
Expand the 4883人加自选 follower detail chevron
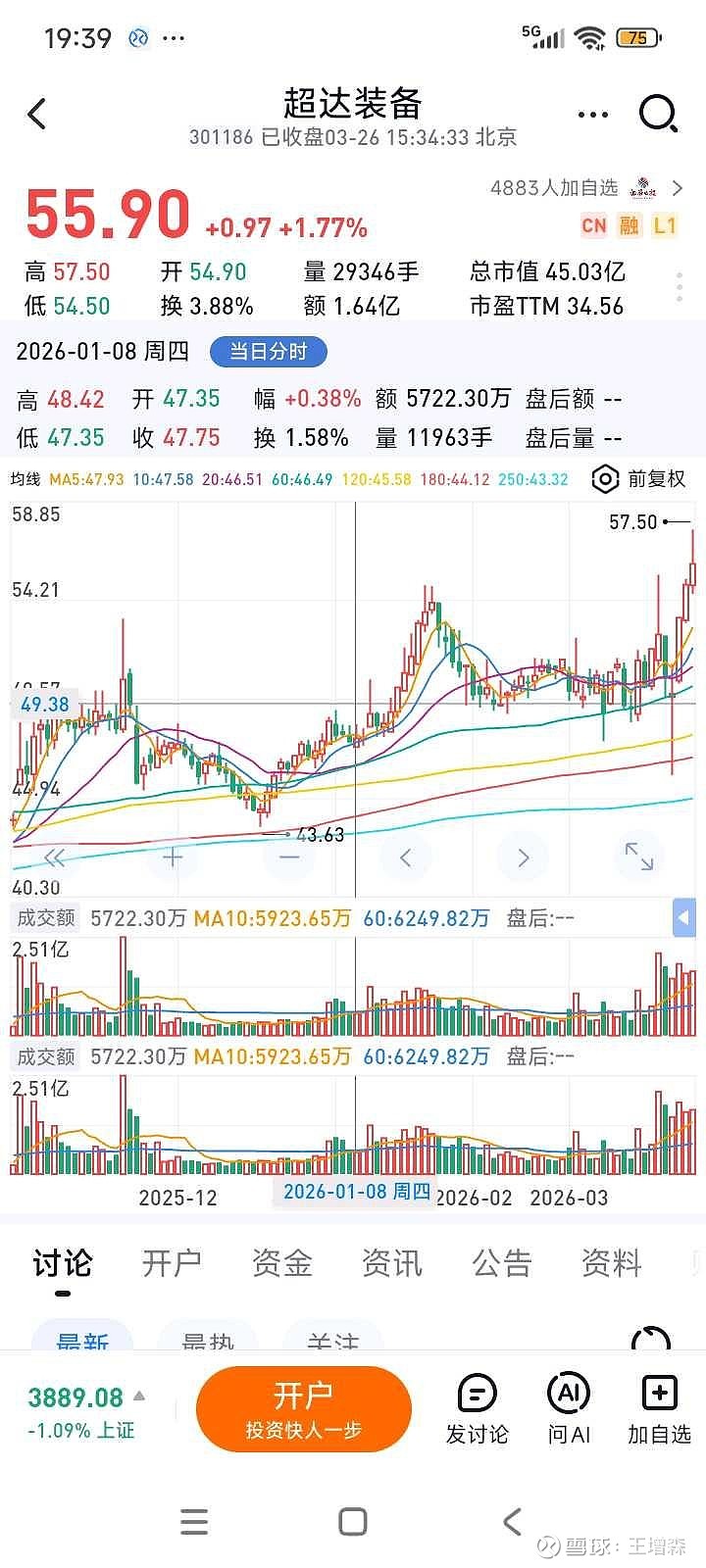679,188
